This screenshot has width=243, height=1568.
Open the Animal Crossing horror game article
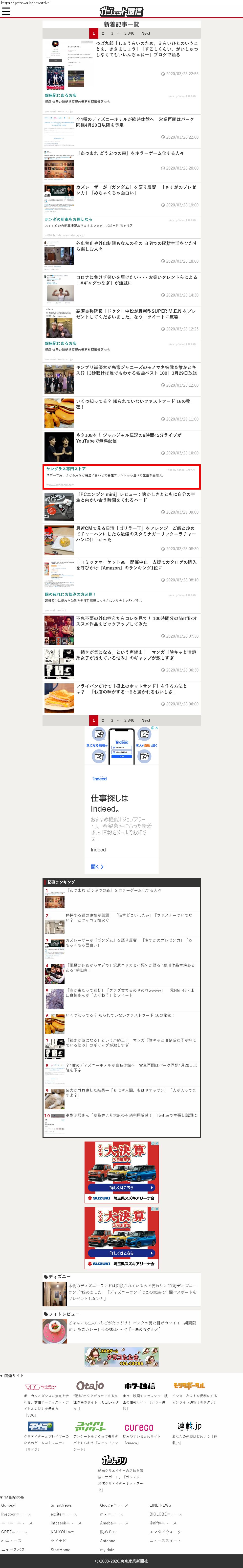pos(131,153)
